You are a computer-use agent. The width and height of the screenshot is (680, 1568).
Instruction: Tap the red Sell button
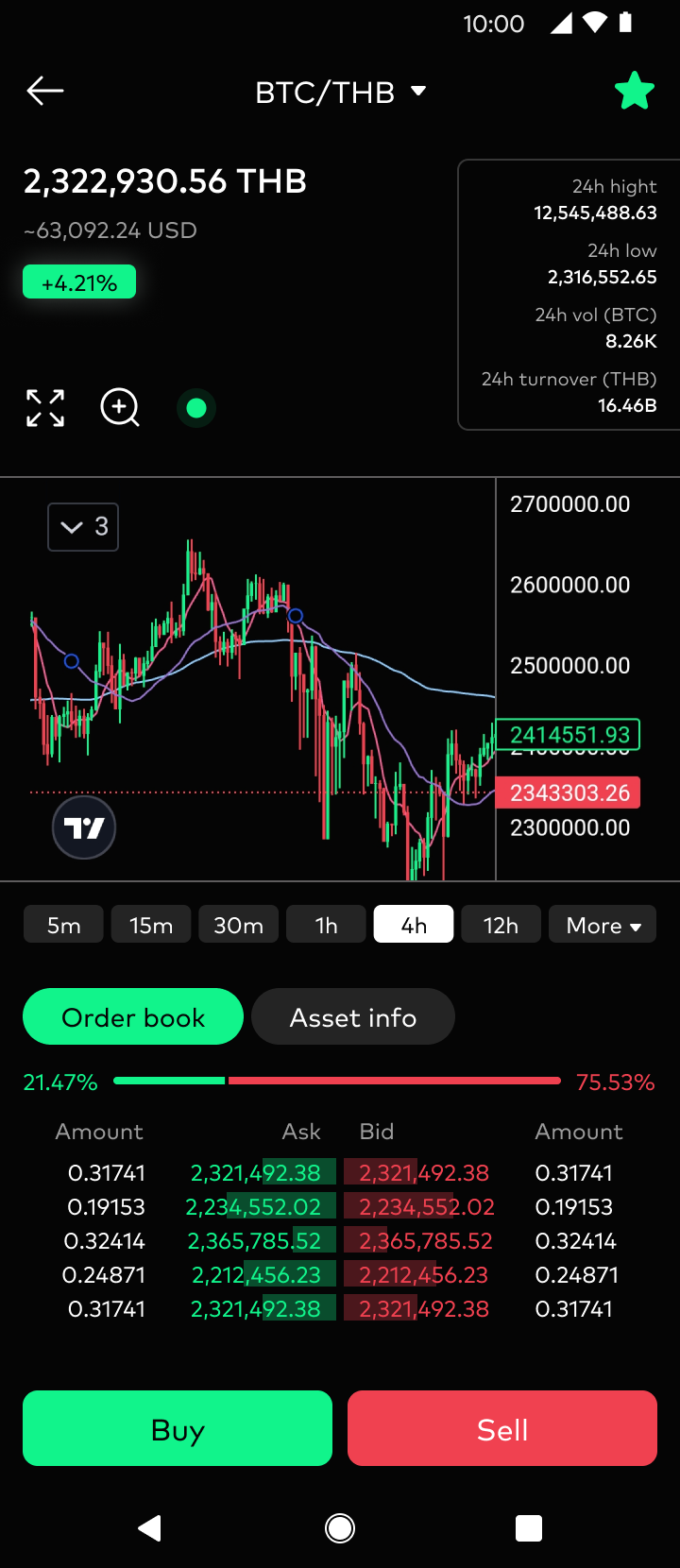coord(502,1428)
